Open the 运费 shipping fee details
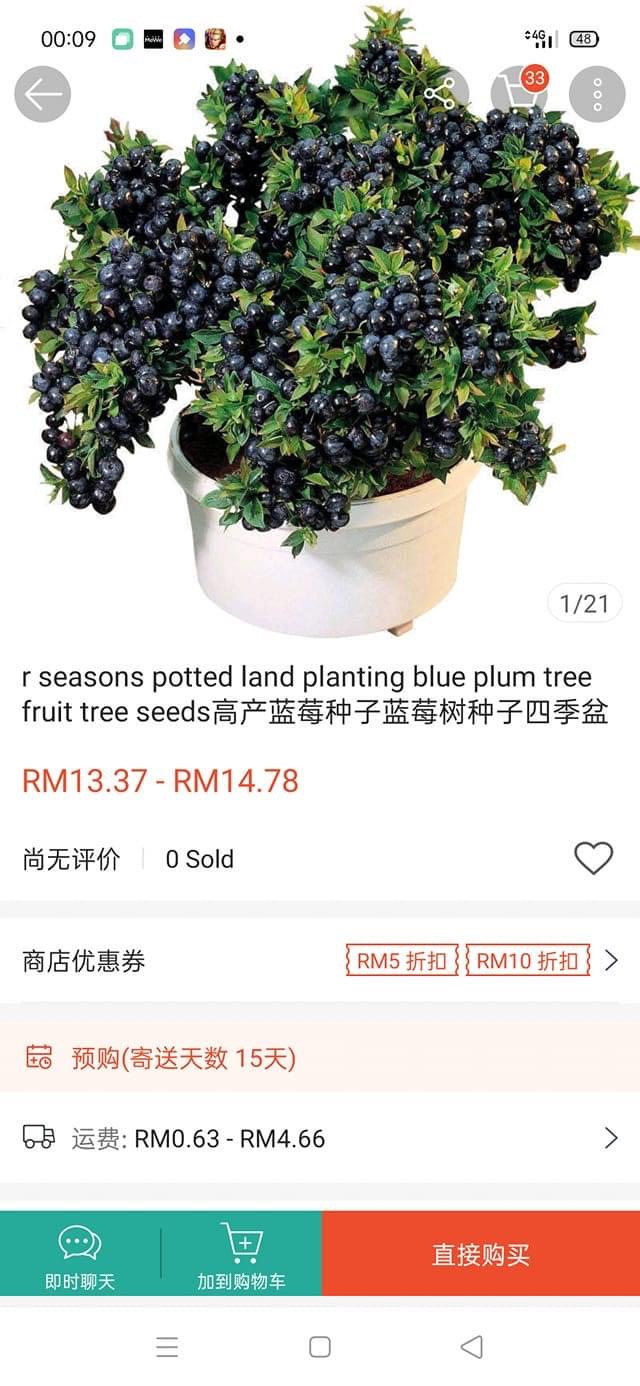The width and height of the screenshot is (640, 1386). [611, 1138]
